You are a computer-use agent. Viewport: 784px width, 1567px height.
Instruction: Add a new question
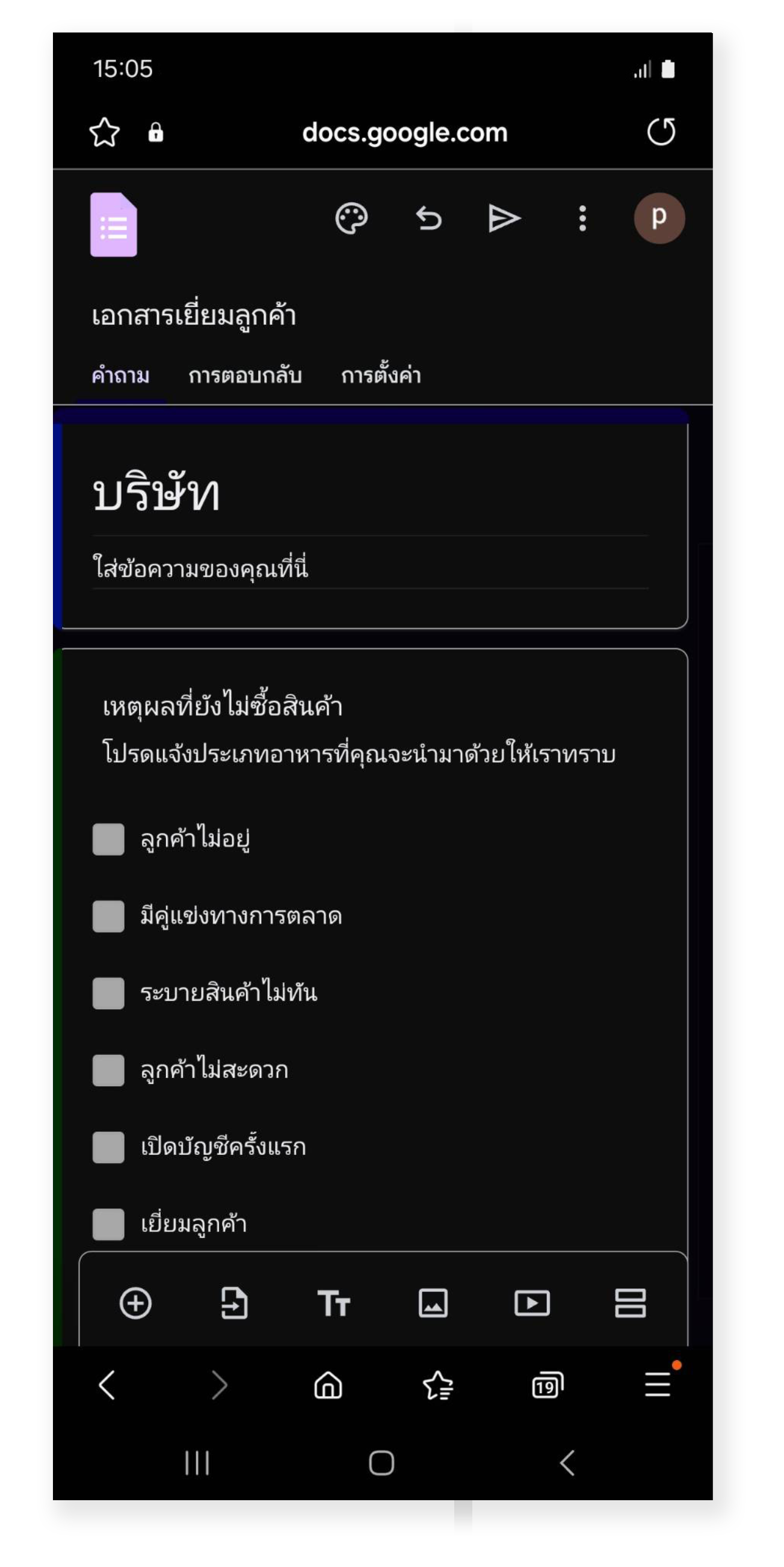point(135,1303)
